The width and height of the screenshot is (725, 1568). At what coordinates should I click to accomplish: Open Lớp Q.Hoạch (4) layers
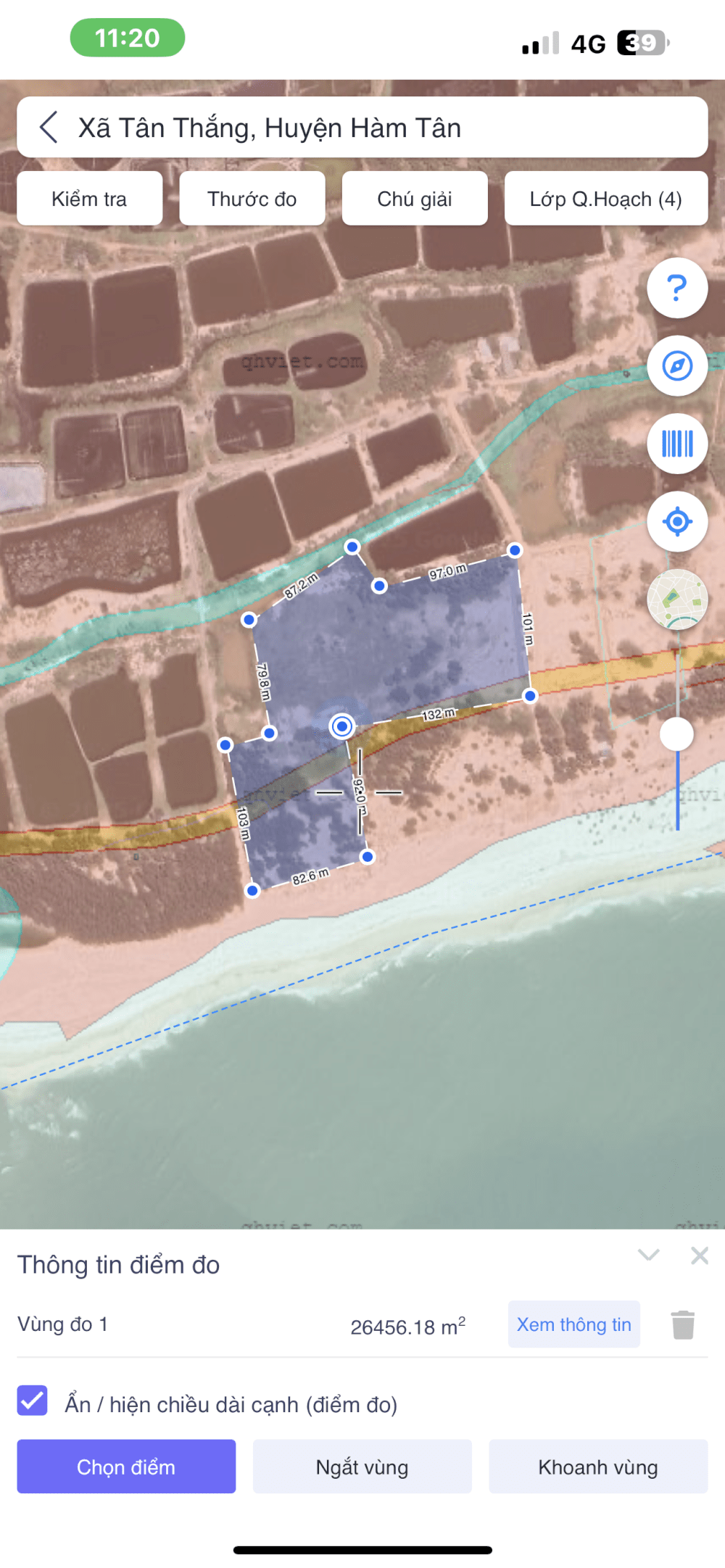coord(605,199)
